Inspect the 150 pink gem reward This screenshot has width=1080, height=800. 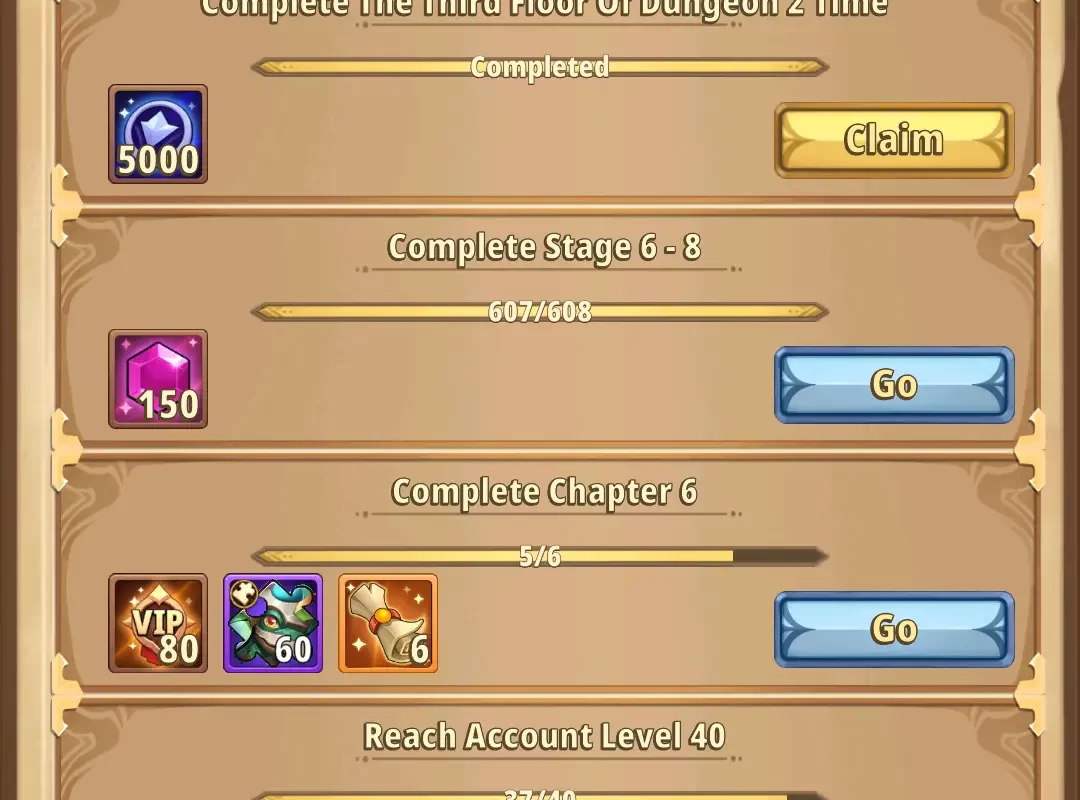coord(158,379)
